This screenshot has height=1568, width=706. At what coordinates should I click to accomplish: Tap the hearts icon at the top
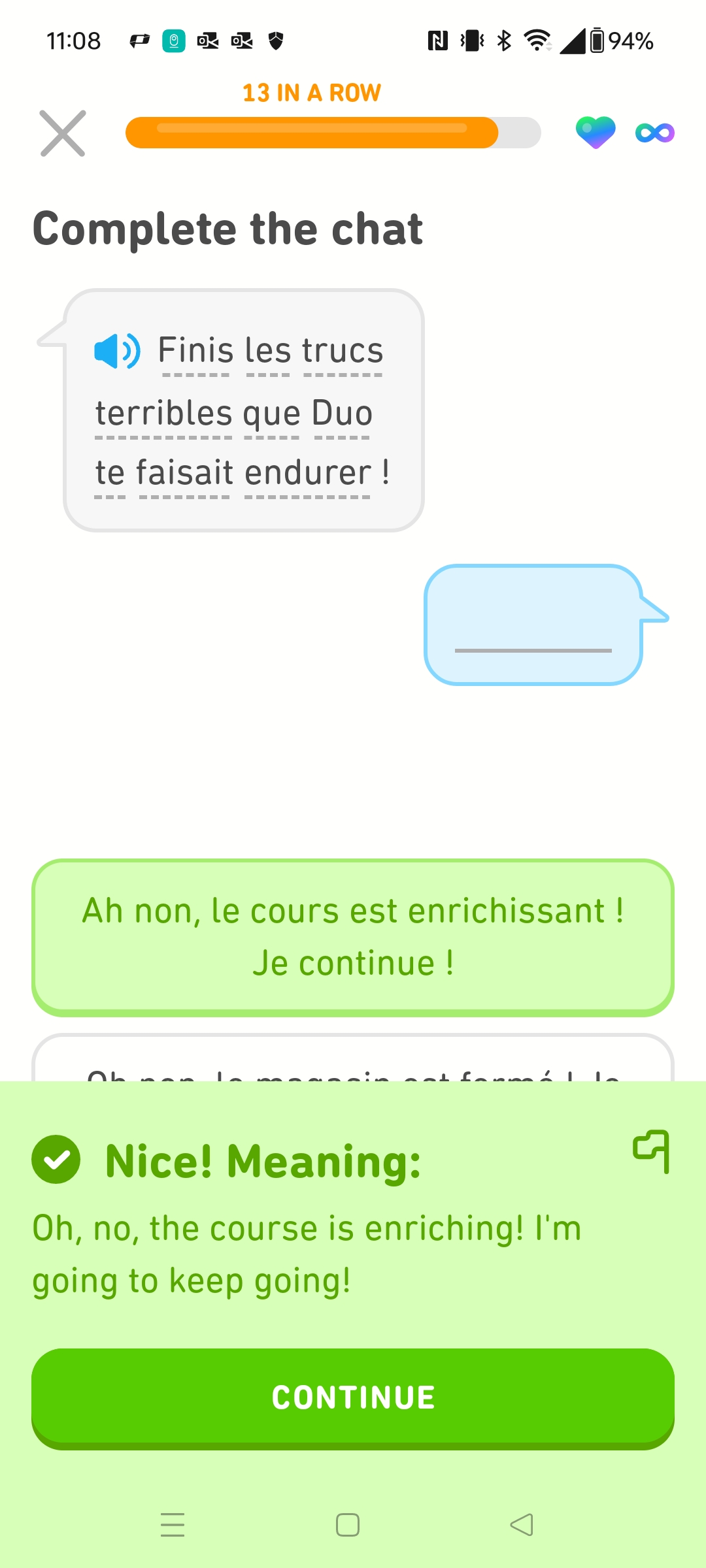click(596, 132)
